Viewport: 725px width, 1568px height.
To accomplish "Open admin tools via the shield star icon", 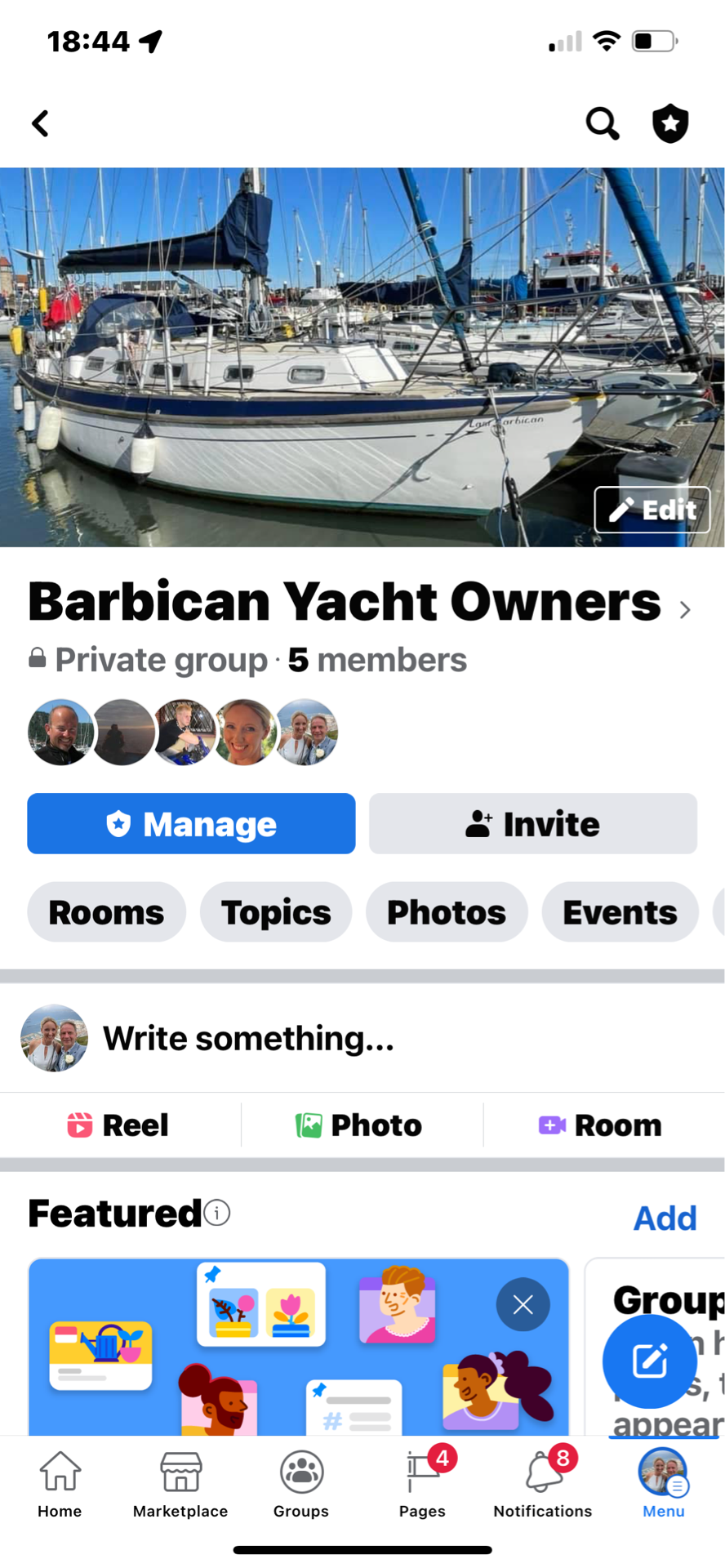I will click(670, 124).
